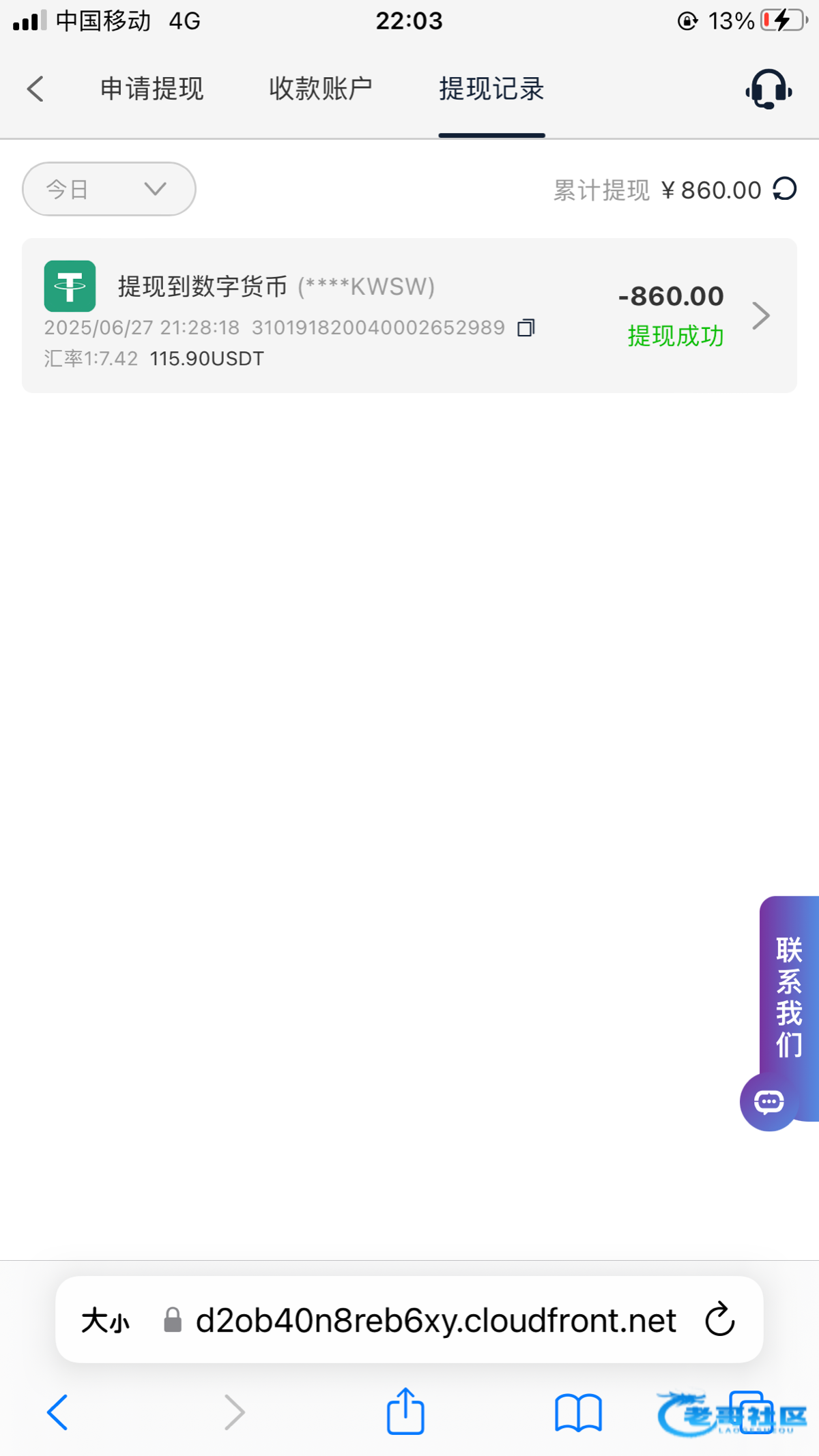
Task: Share this page via Safari
Action: 405,1410
